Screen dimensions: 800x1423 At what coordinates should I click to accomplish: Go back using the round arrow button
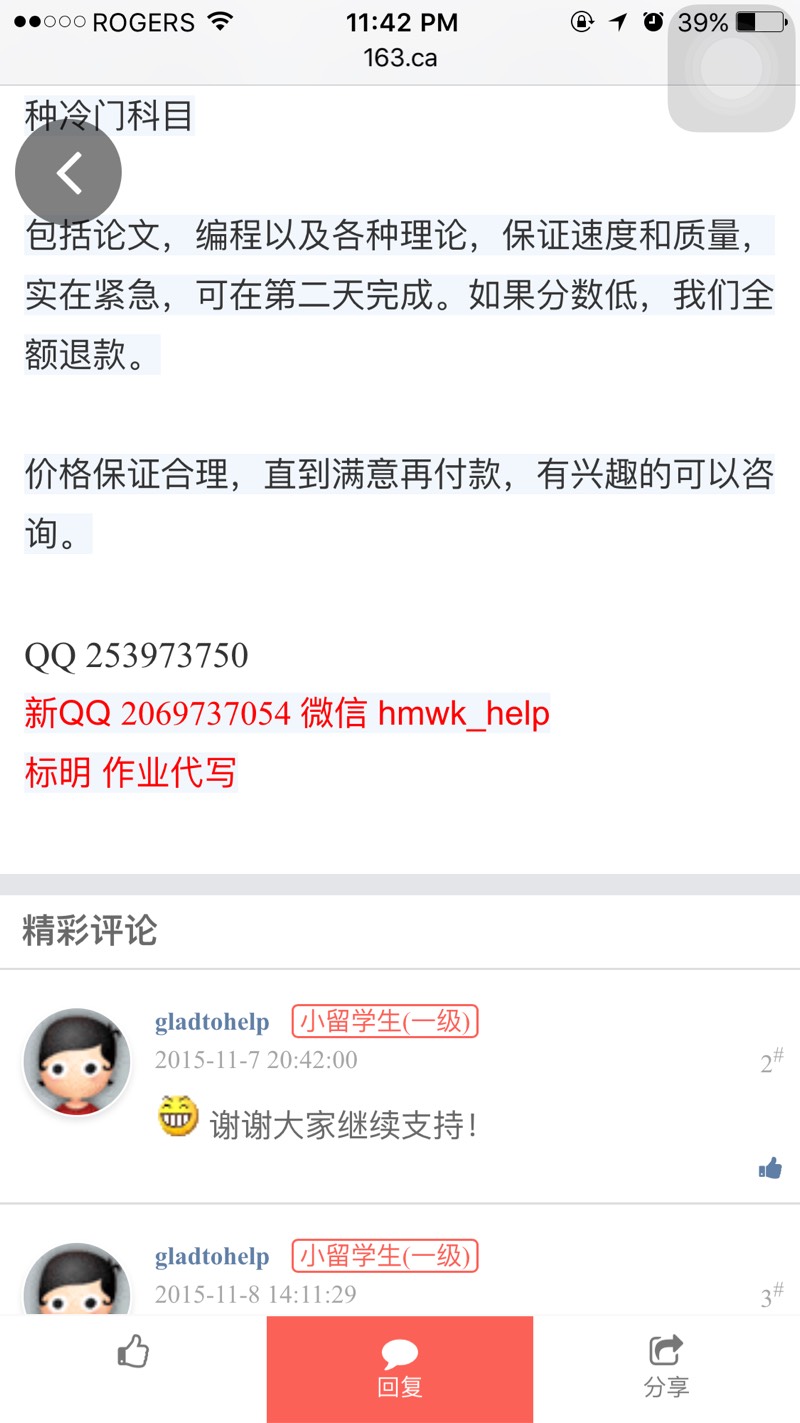pyautogui.click(x=68, y=174)
